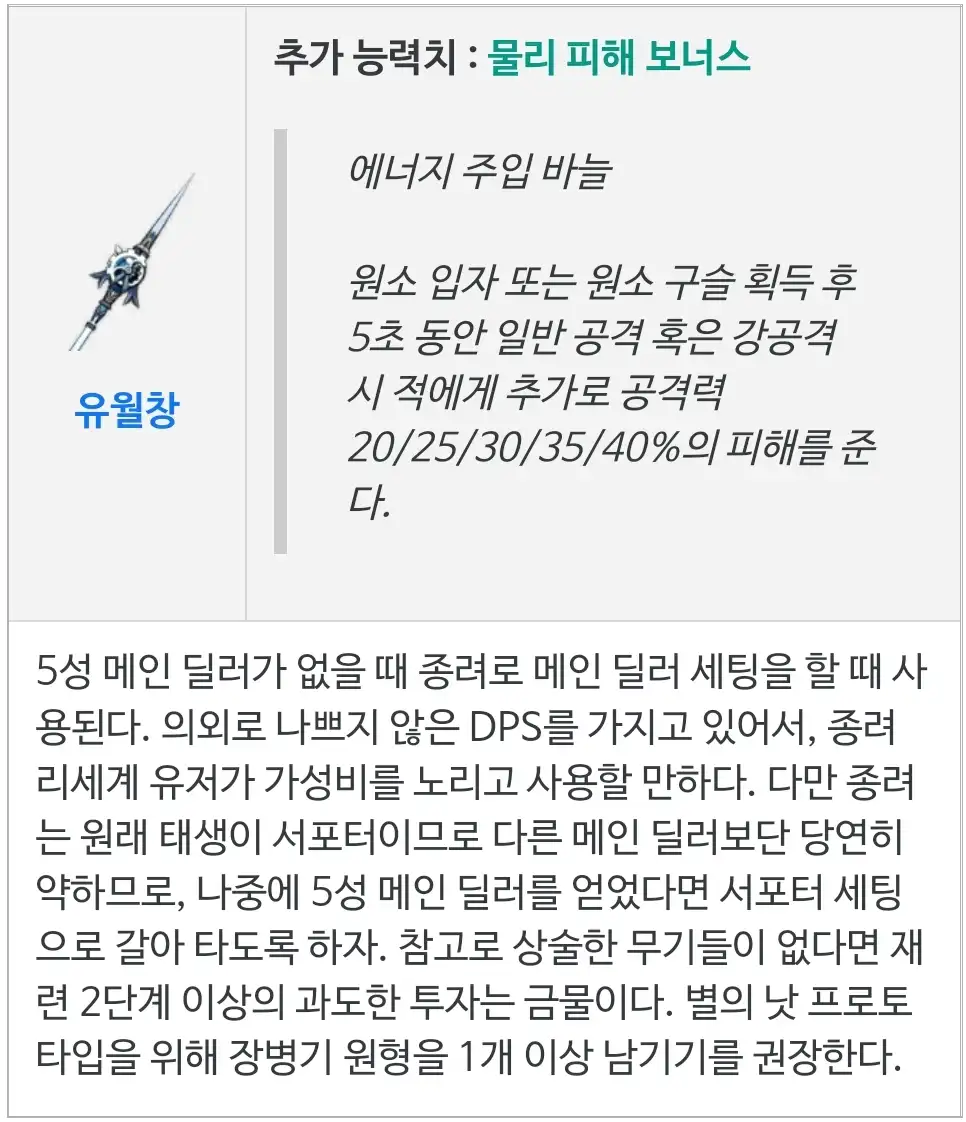Viewport: 966px width, 1122px height.
Task: Open the 물리 피해 보너스 link
Action: 618,59
